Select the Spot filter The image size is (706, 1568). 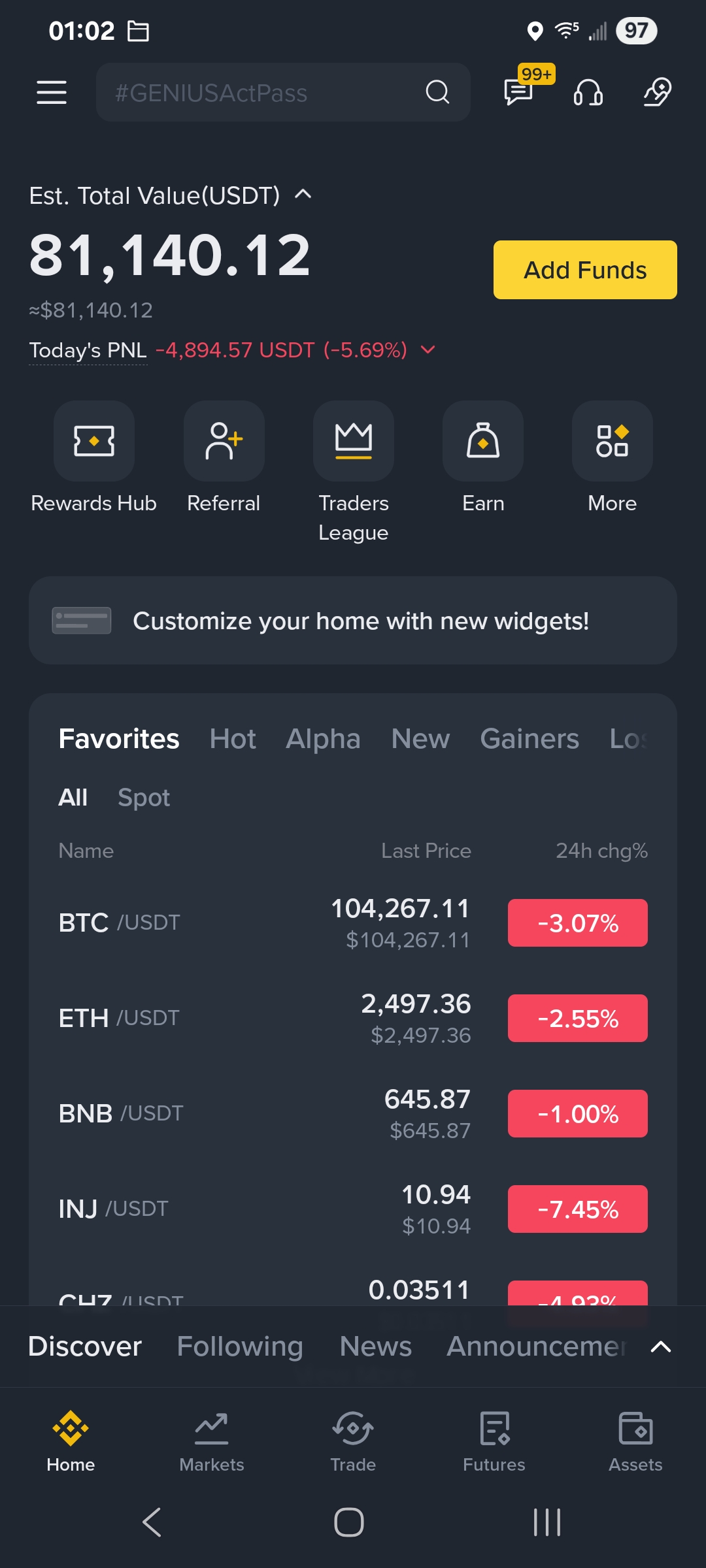(144, 797)
